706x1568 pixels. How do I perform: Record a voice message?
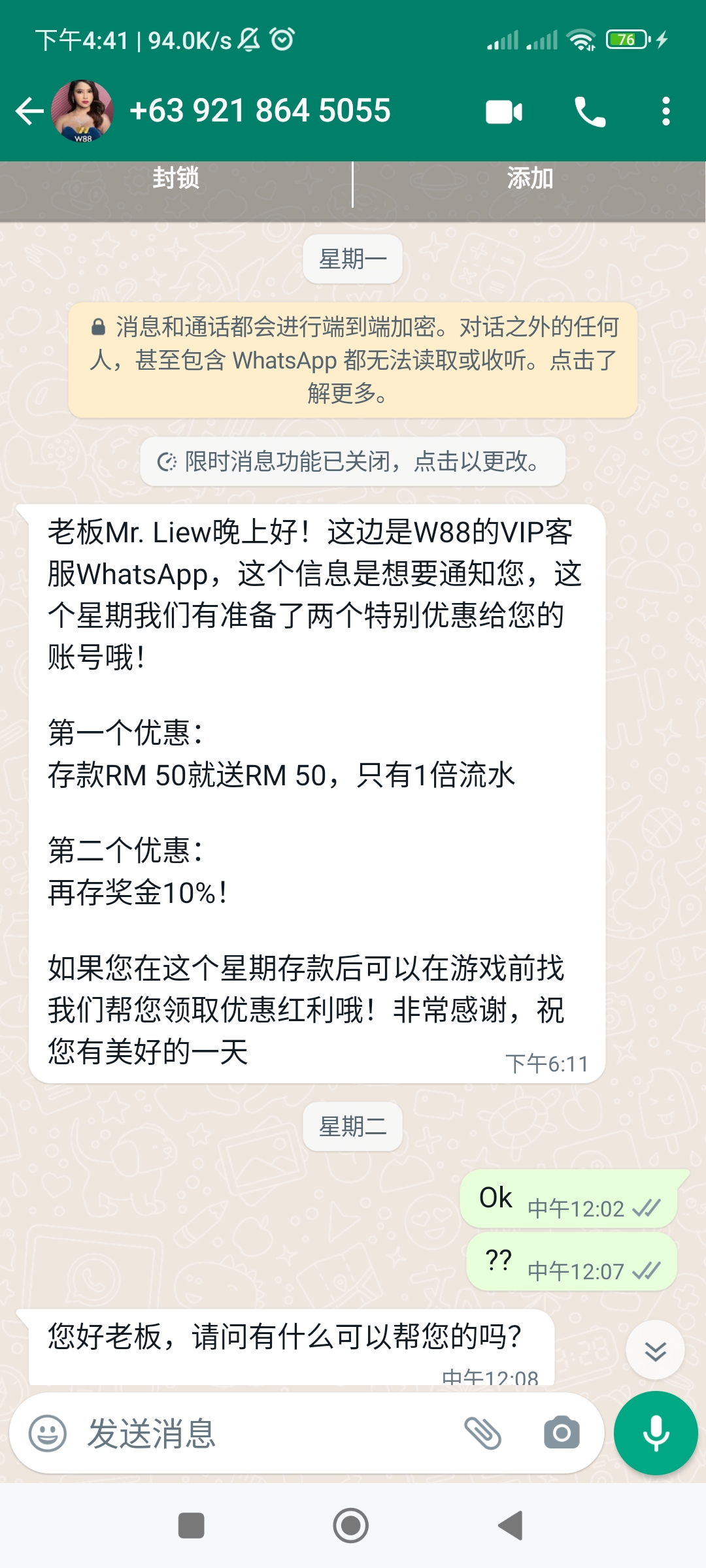pyautogui.click(x=656, y=1433)
